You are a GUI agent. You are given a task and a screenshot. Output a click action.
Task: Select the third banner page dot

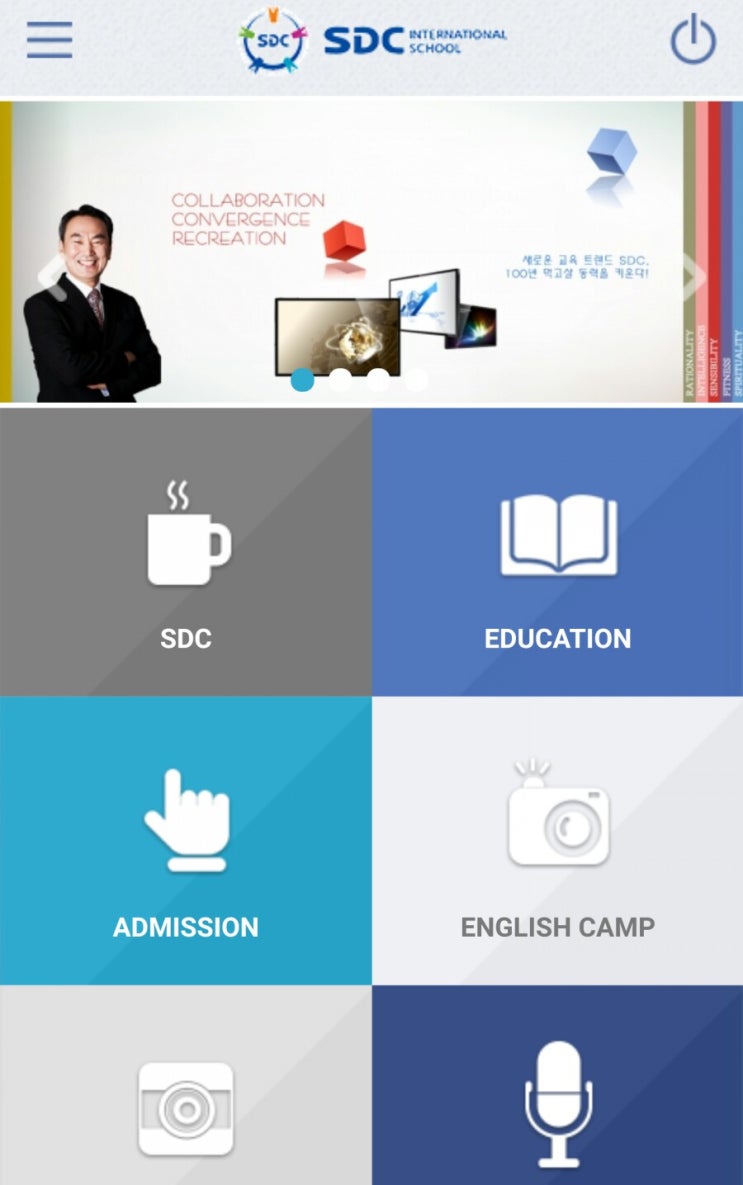(378, 380)
